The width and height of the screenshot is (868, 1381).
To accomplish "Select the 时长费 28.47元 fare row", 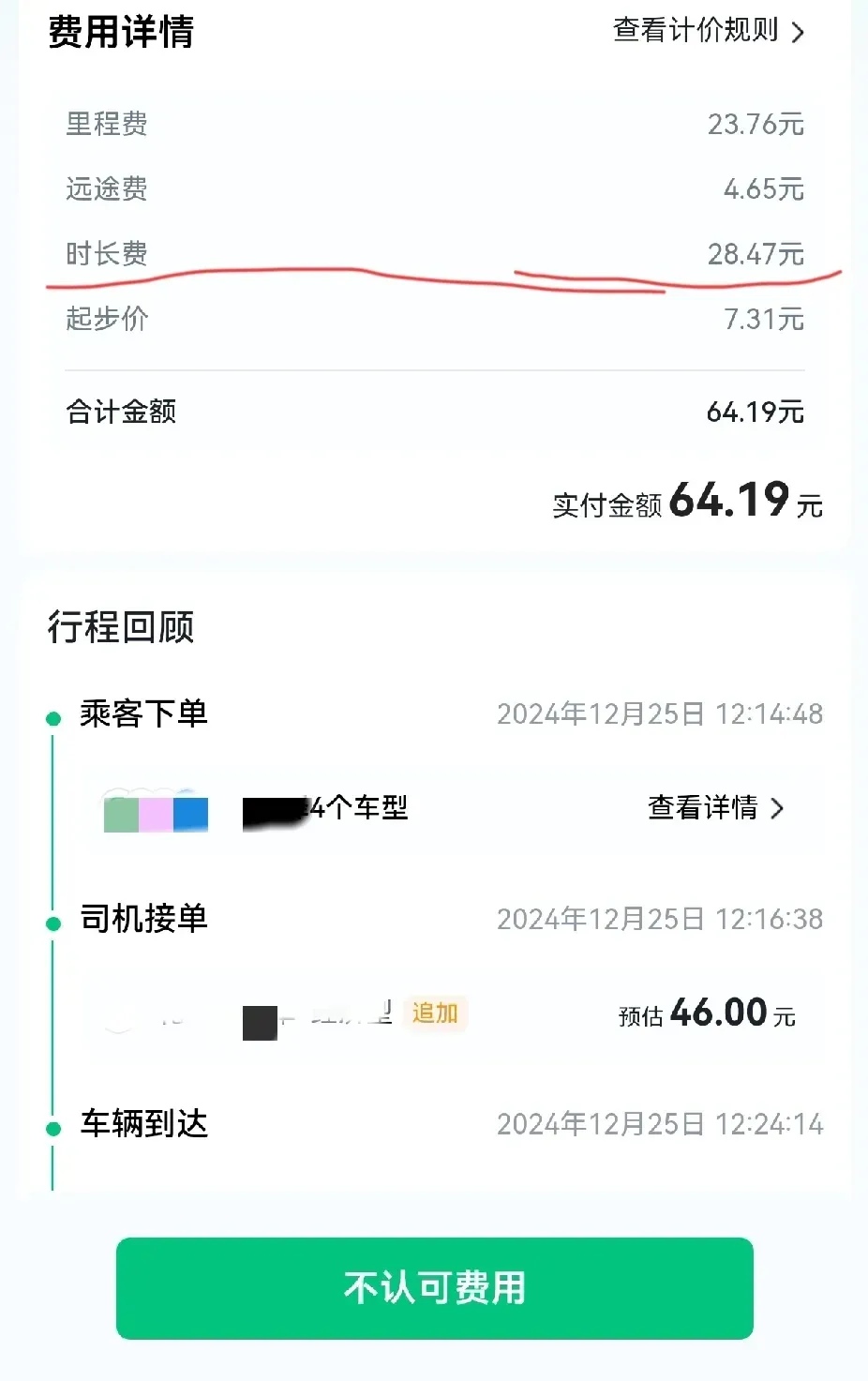I will pyautogui.click(x=434, y=254).
